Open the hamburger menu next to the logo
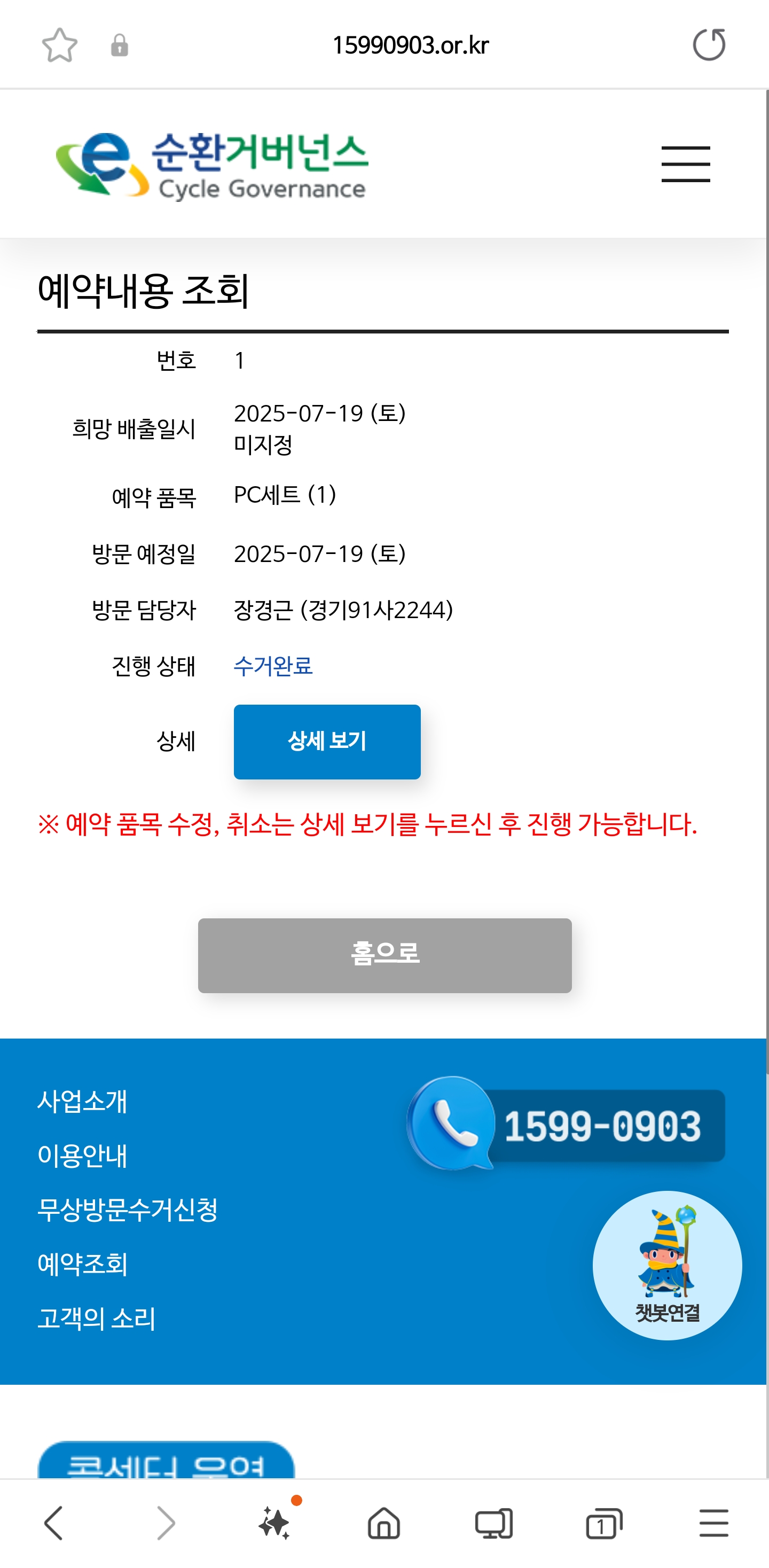The image size is (769, 1568). click(685, 163)
